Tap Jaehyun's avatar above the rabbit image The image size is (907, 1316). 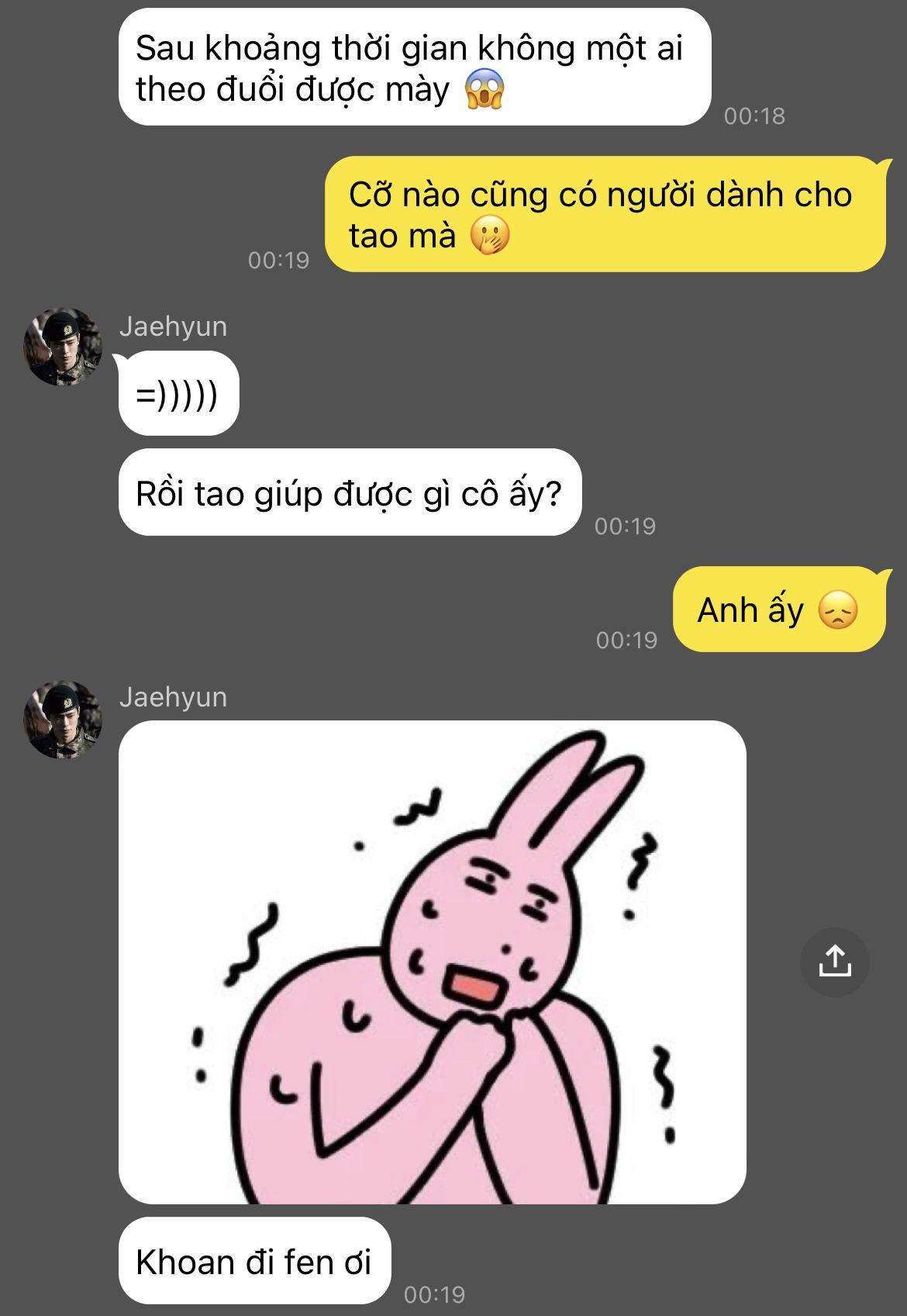pyautogui.click(x=62, y=719)
